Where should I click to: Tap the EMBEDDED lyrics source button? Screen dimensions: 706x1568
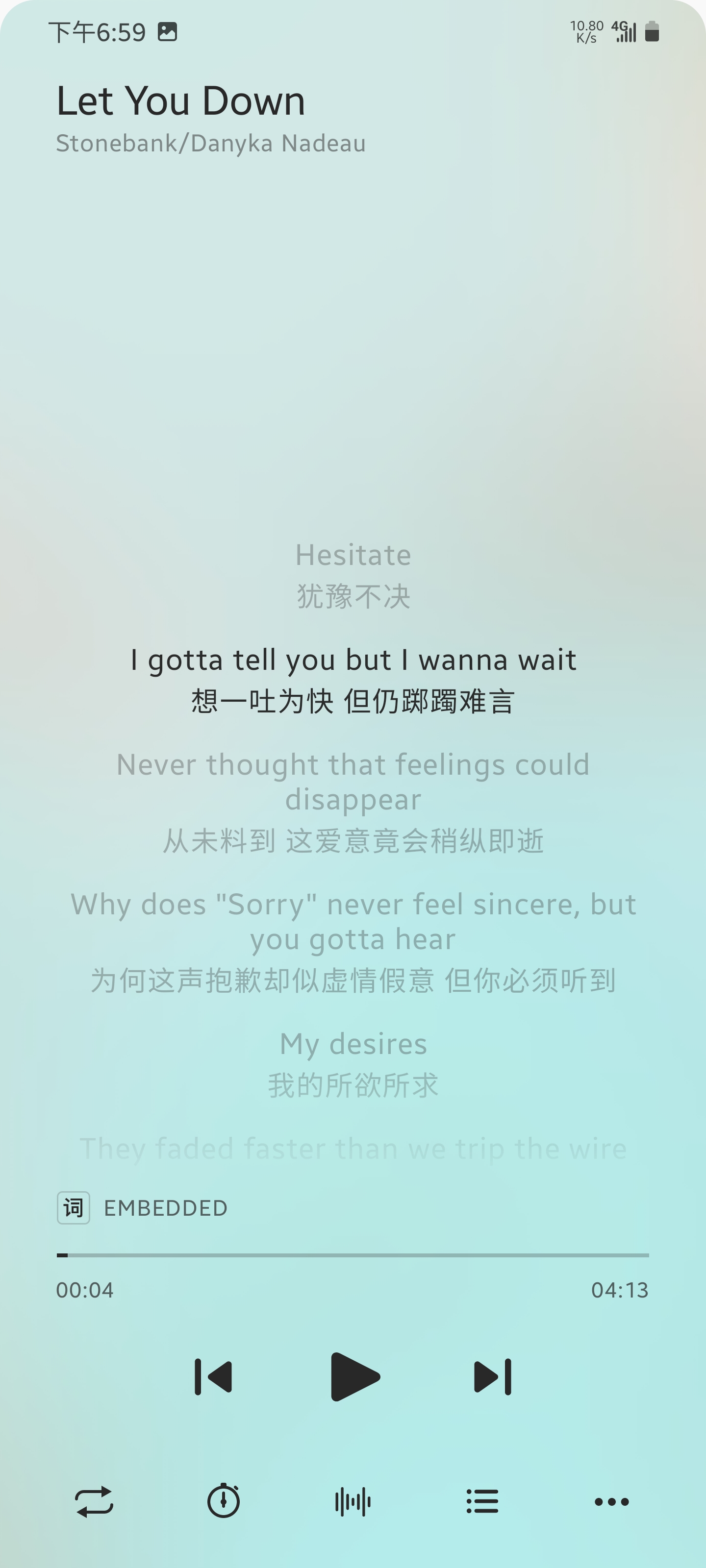(143, 1208)
